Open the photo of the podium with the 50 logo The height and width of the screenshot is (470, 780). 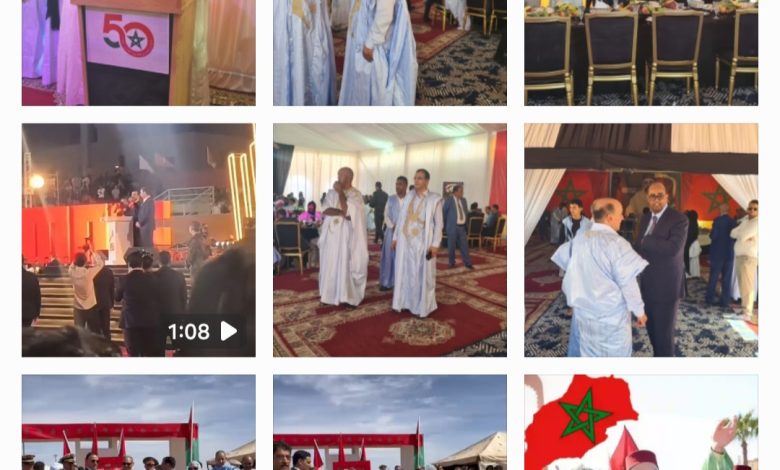138,52
